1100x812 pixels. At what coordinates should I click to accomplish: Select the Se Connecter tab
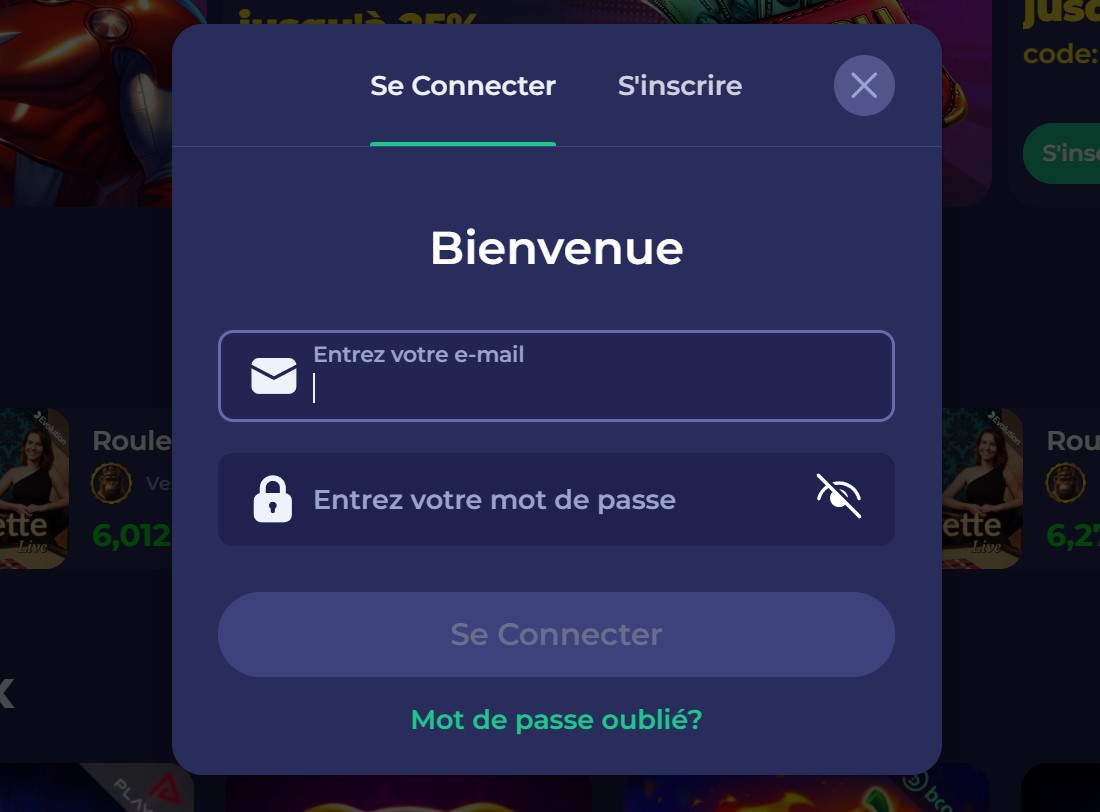pyautogui.click(x=463, y=86)
